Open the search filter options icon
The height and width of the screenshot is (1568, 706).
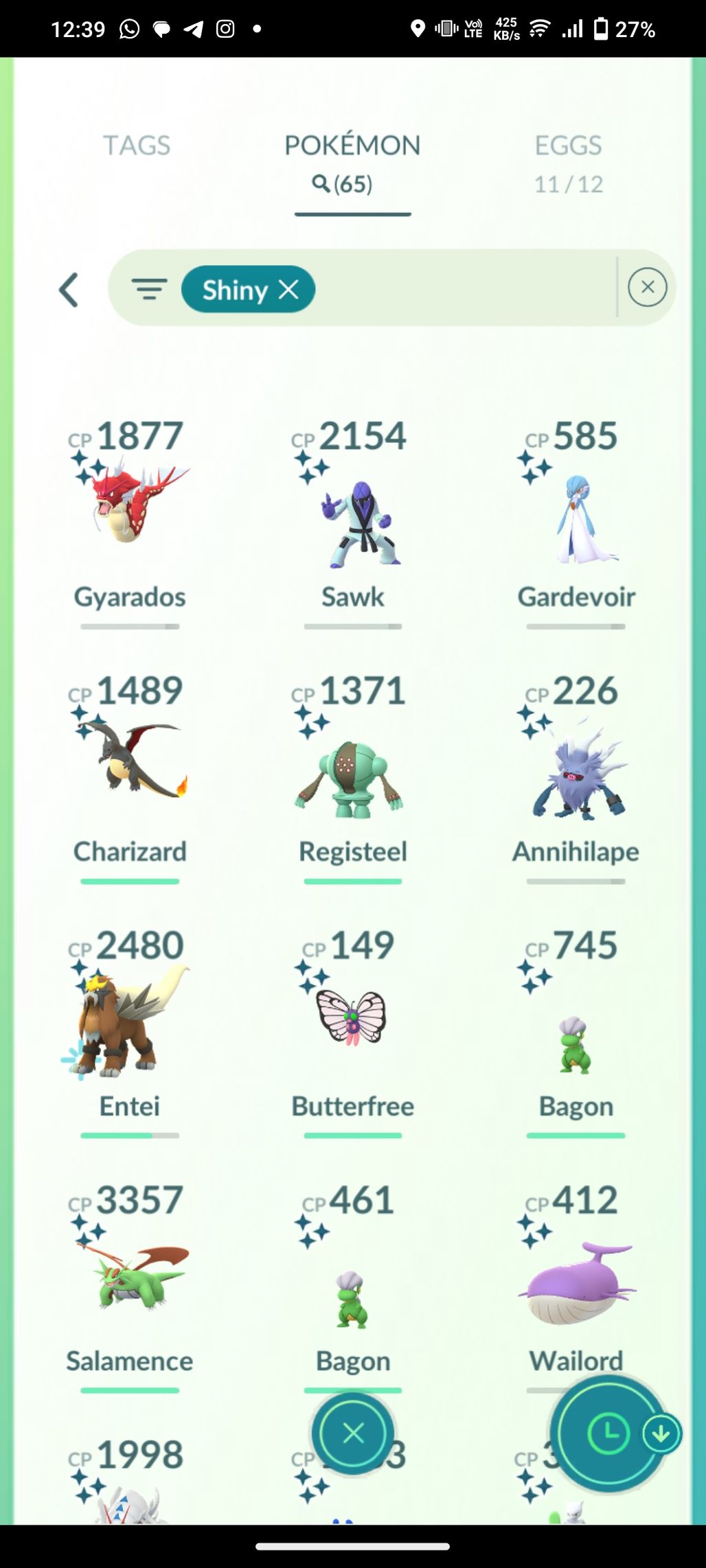149,290
